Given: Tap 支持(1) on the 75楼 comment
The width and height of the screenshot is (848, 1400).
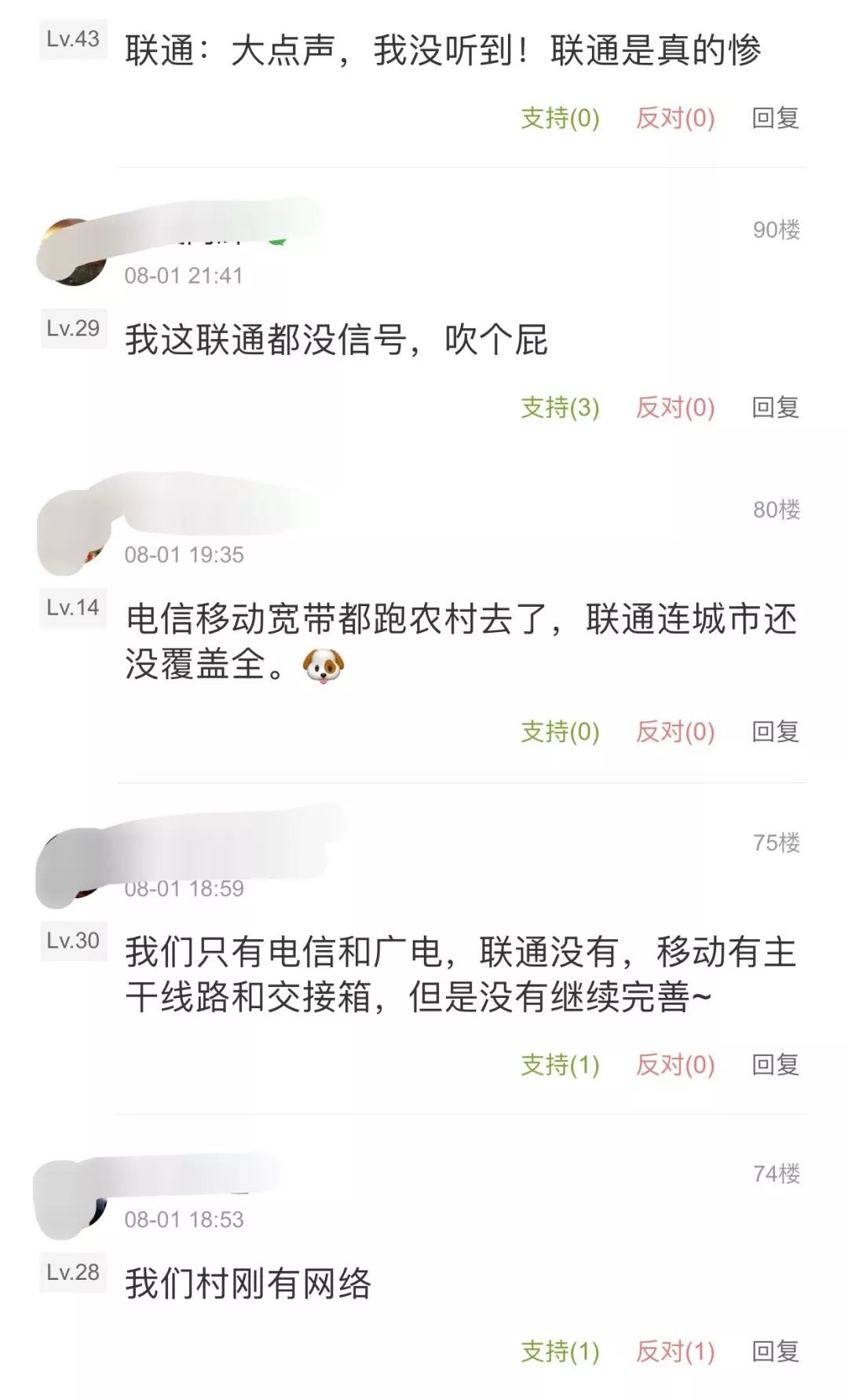Looking at the screenshot, I should point(560,1065).
